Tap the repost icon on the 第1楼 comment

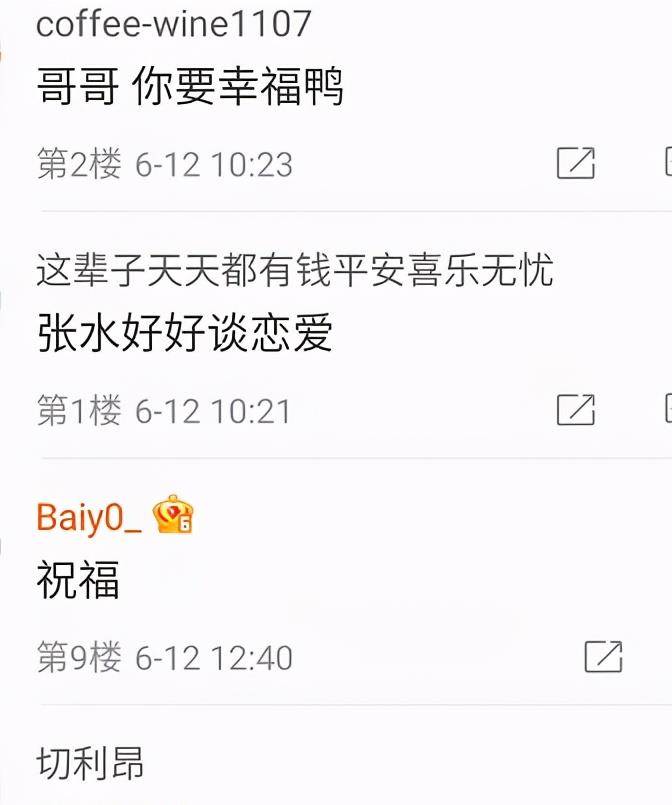(x=575, y=409)
